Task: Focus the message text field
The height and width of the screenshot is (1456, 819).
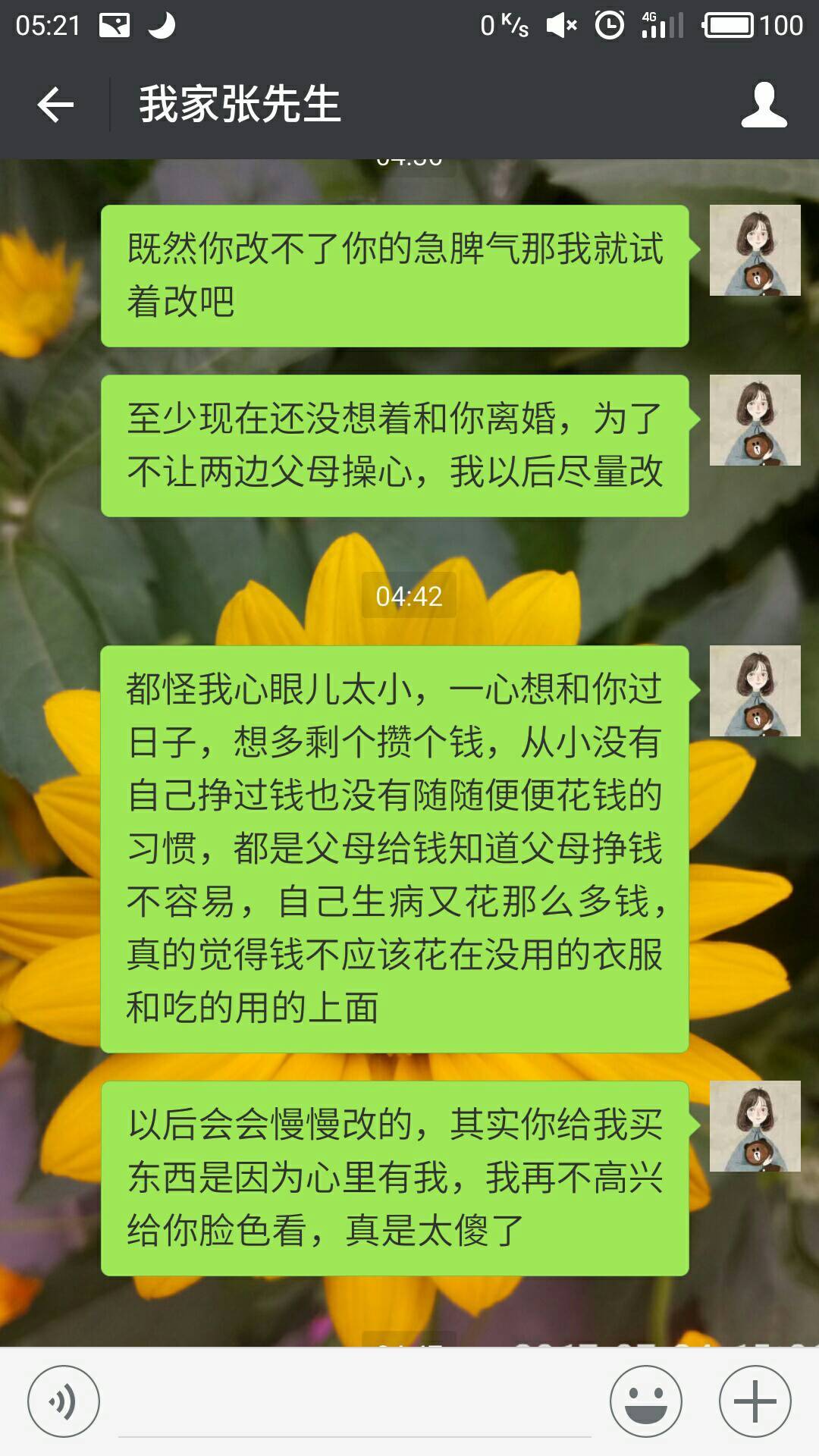Action: [x=354, y=1407]
